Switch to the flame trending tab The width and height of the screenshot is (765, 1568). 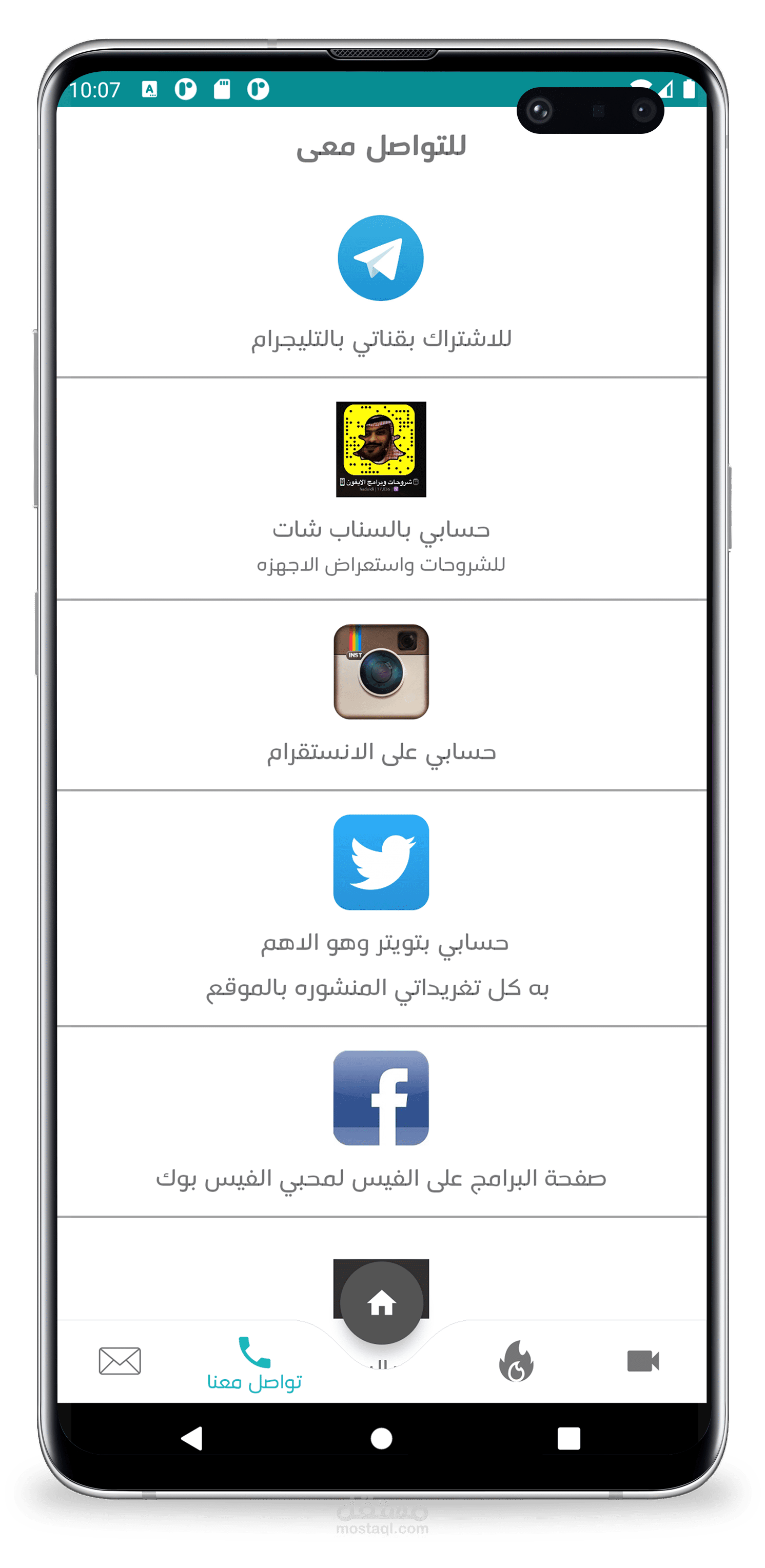[x=517, y=1361]
